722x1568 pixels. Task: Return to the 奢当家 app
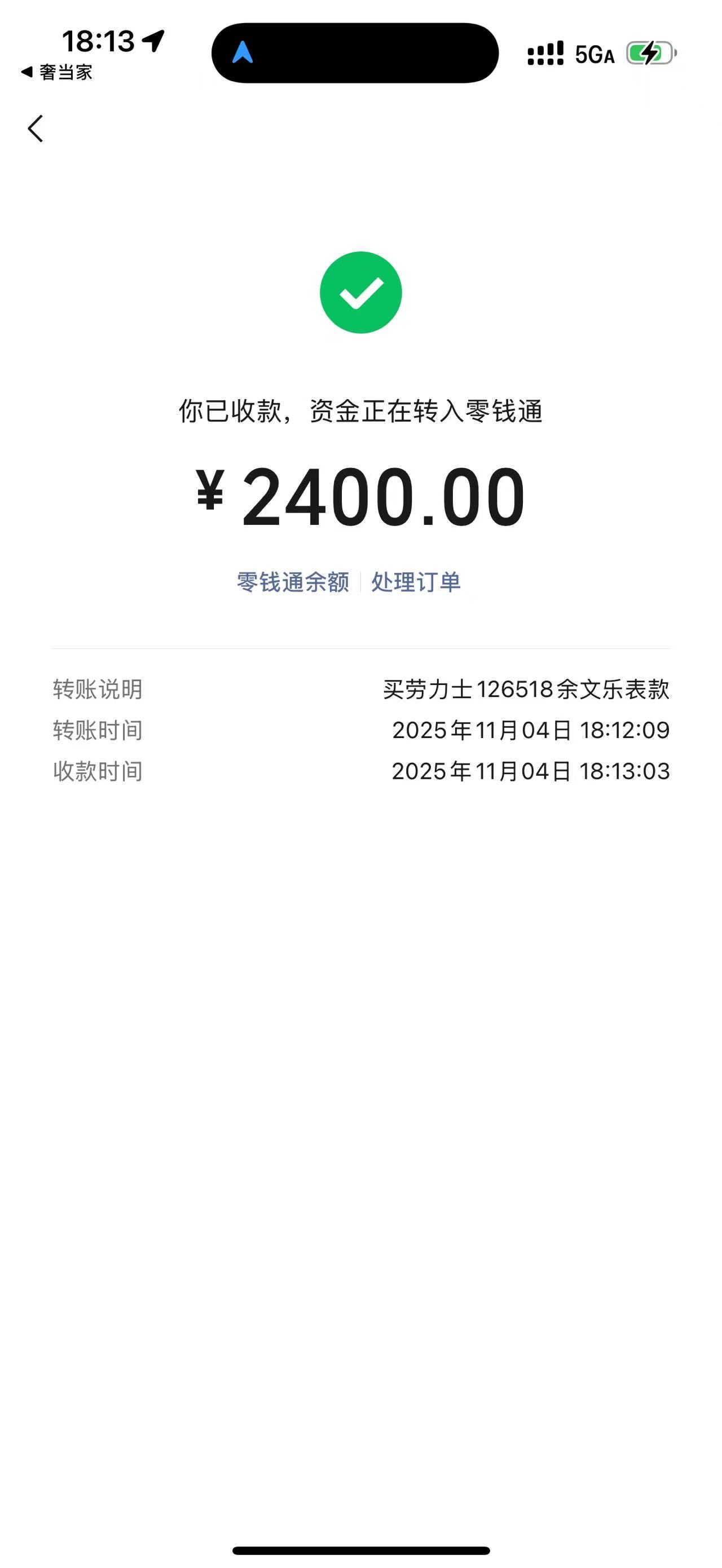[57, 72]
